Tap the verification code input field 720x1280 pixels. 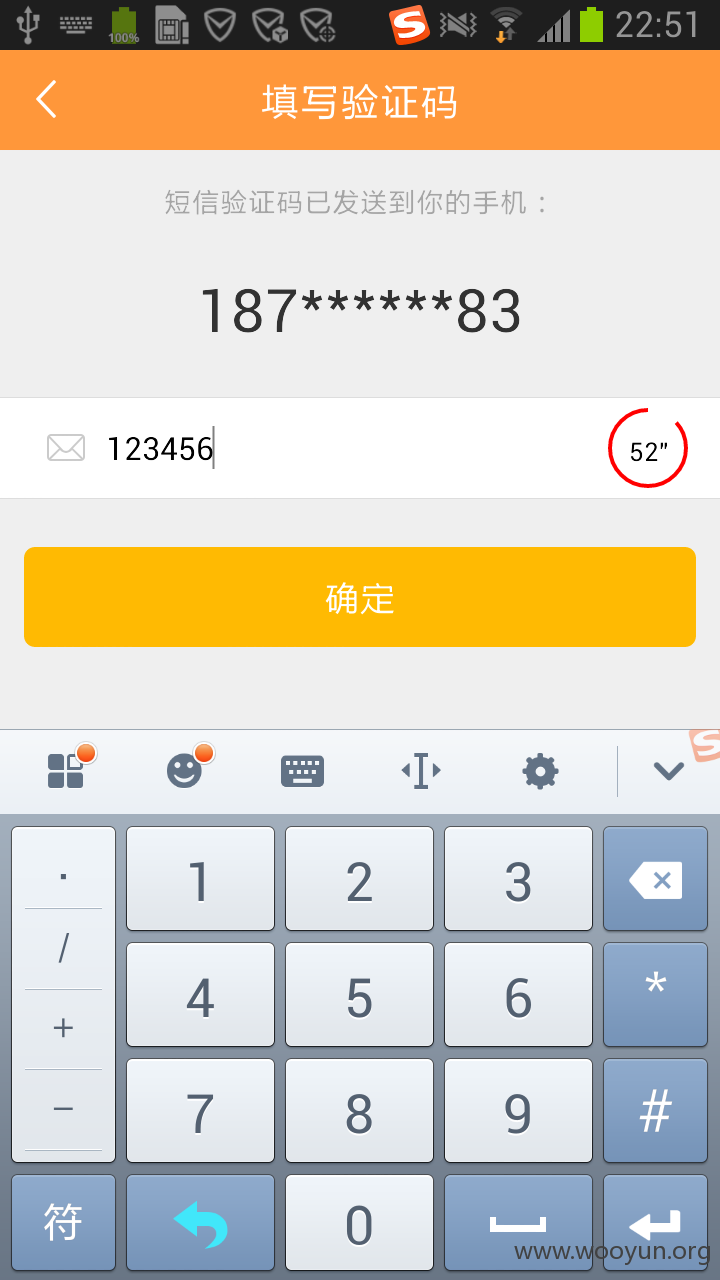(x=350, y=449)
